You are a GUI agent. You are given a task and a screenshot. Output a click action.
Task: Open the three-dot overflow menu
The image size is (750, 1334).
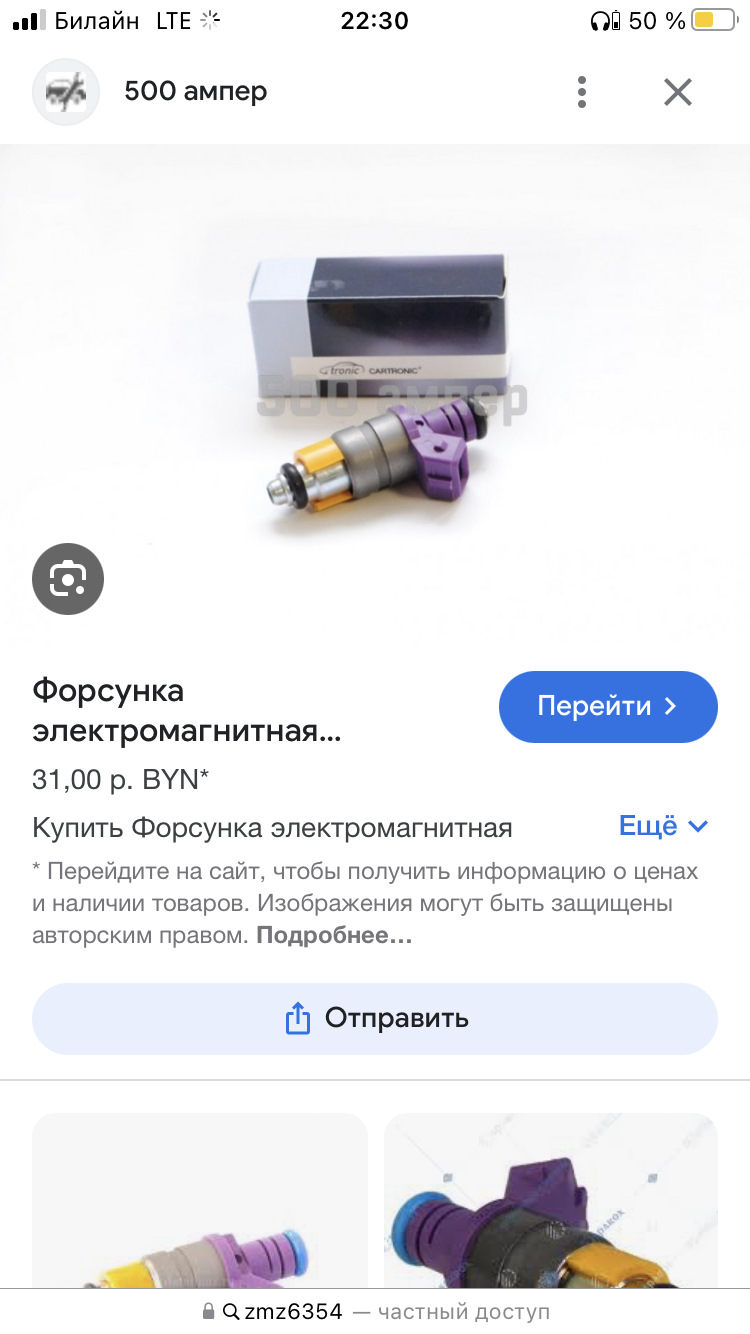[581, 91]
